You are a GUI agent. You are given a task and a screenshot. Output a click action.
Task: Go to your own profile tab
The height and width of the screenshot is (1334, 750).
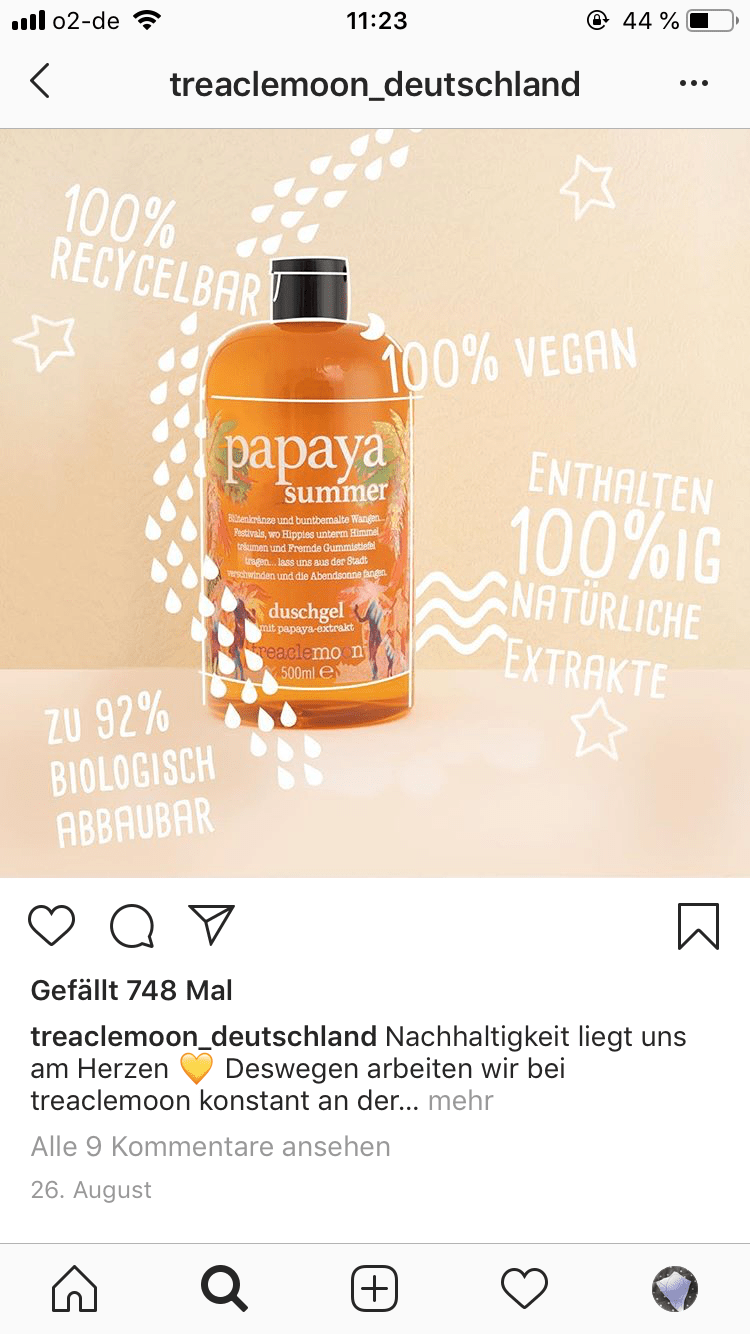point(675,1288)
